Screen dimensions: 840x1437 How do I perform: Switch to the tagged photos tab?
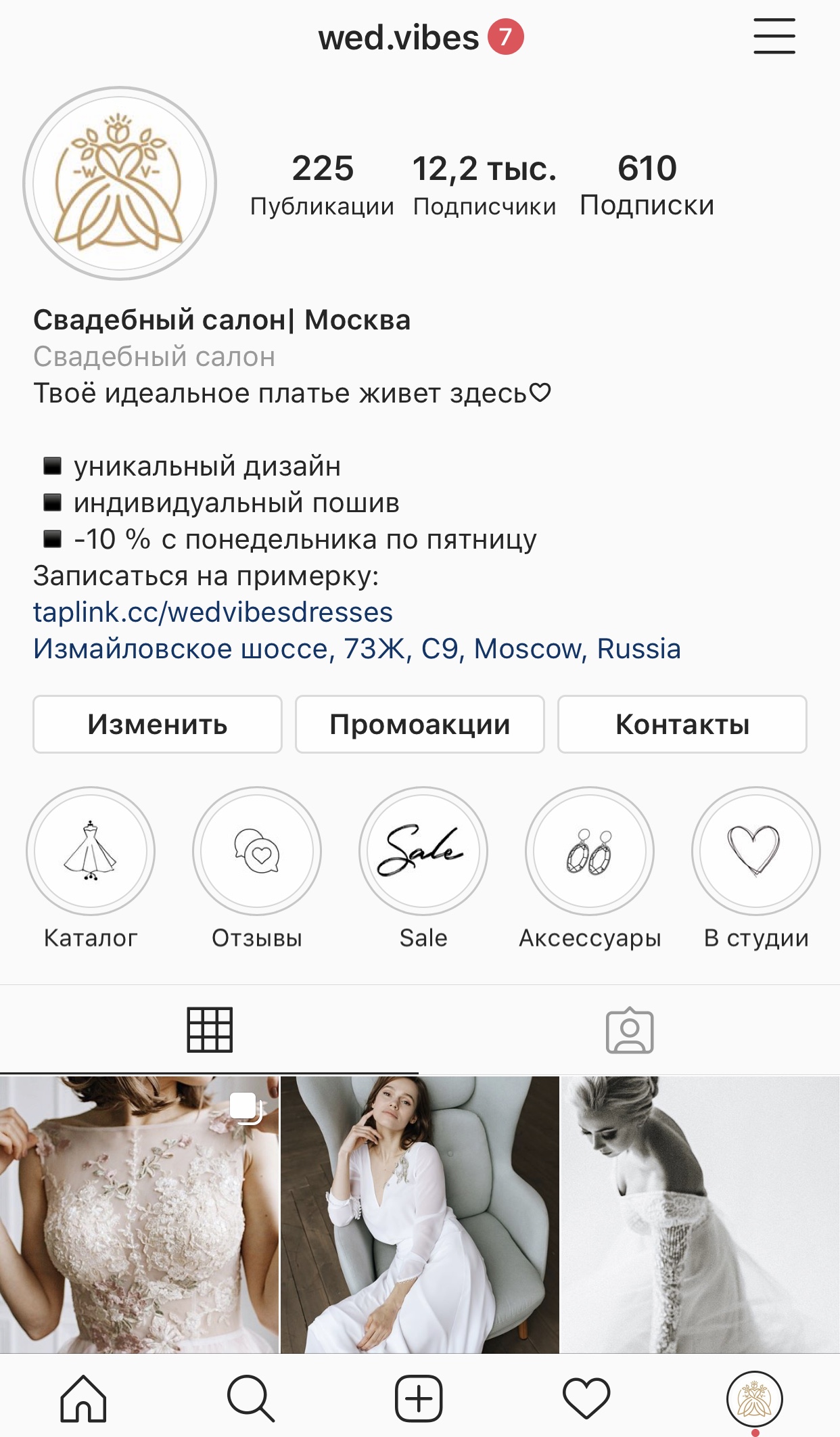(x=629, y=1030)
